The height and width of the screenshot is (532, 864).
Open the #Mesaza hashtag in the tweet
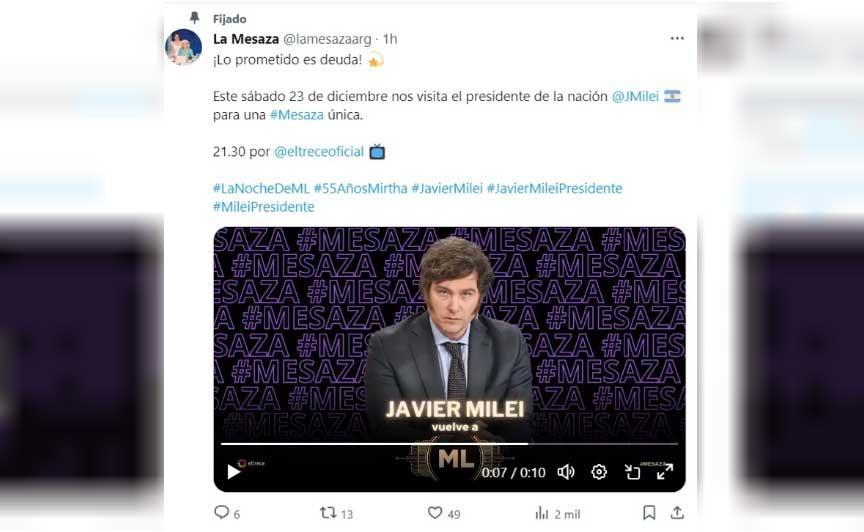pyautogui.click(x=296, y=114)
